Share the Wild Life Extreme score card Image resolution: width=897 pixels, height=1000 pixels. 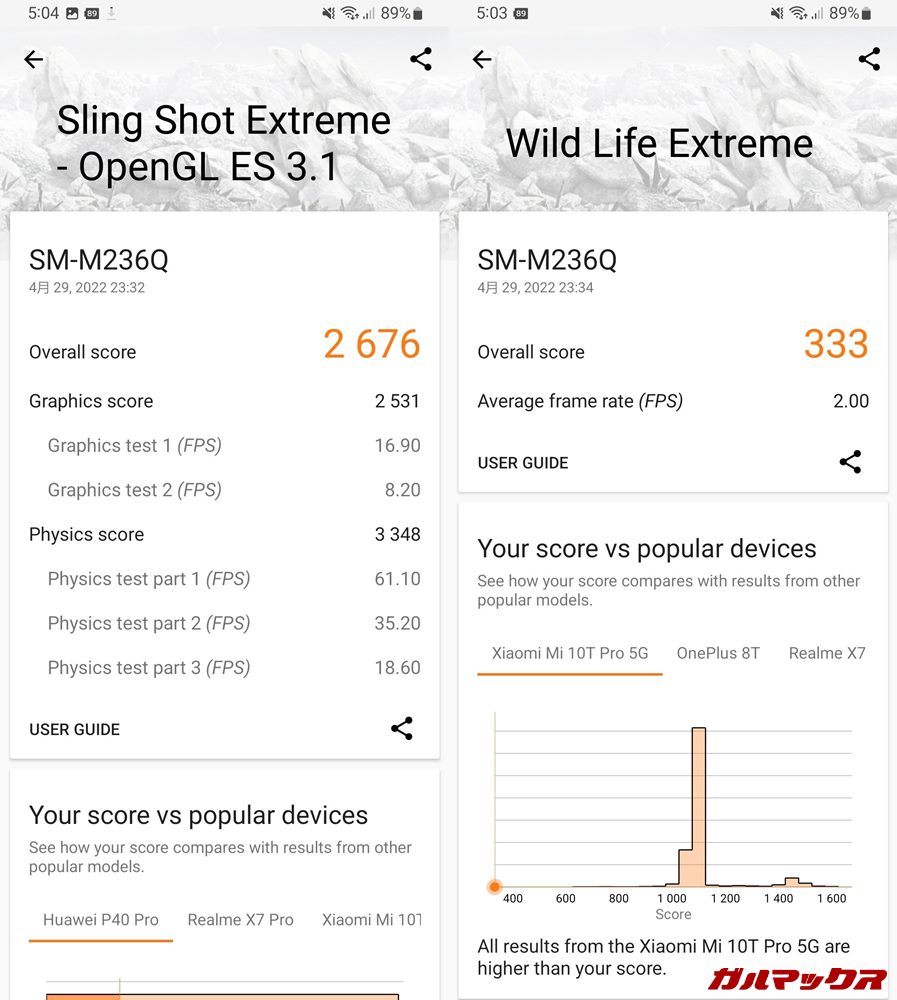pos(850,462)
